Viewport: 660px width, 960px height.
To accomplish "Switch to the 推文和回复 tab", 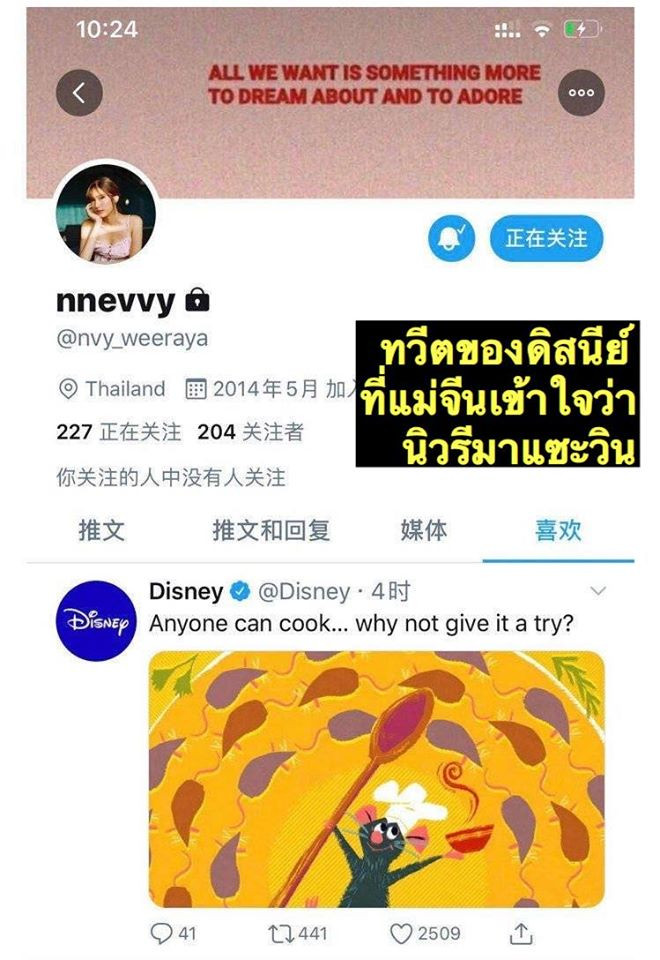I will [x=271, y=530].
